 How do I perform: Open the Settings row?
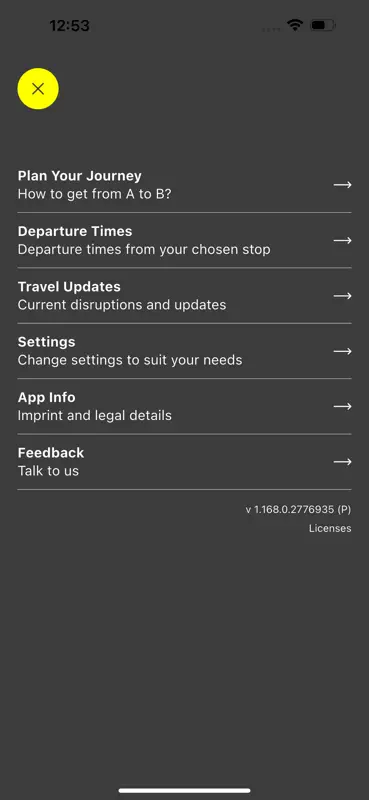point(184,351)
